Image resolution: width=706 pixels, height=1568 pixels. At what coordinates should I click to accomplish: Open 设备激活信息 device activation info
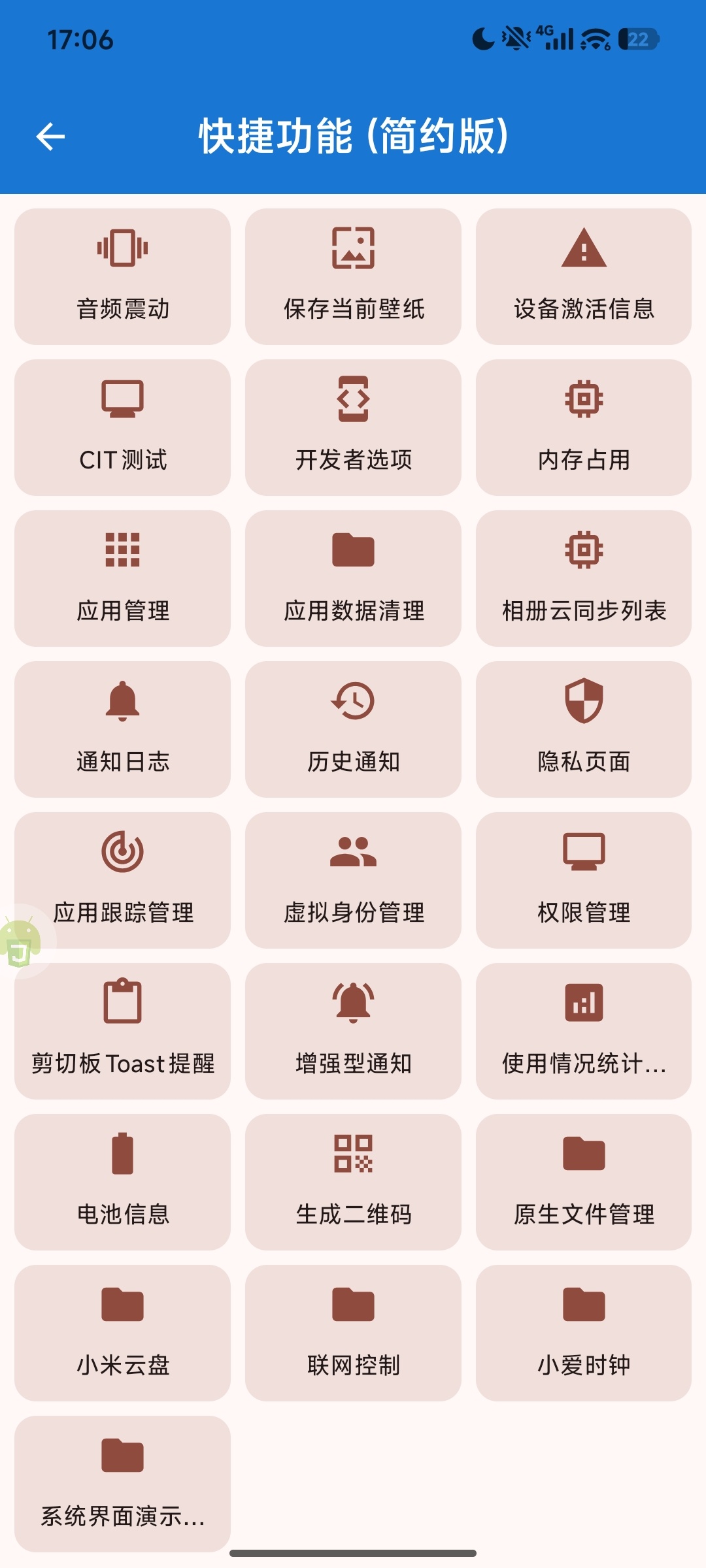pos(584,275)
